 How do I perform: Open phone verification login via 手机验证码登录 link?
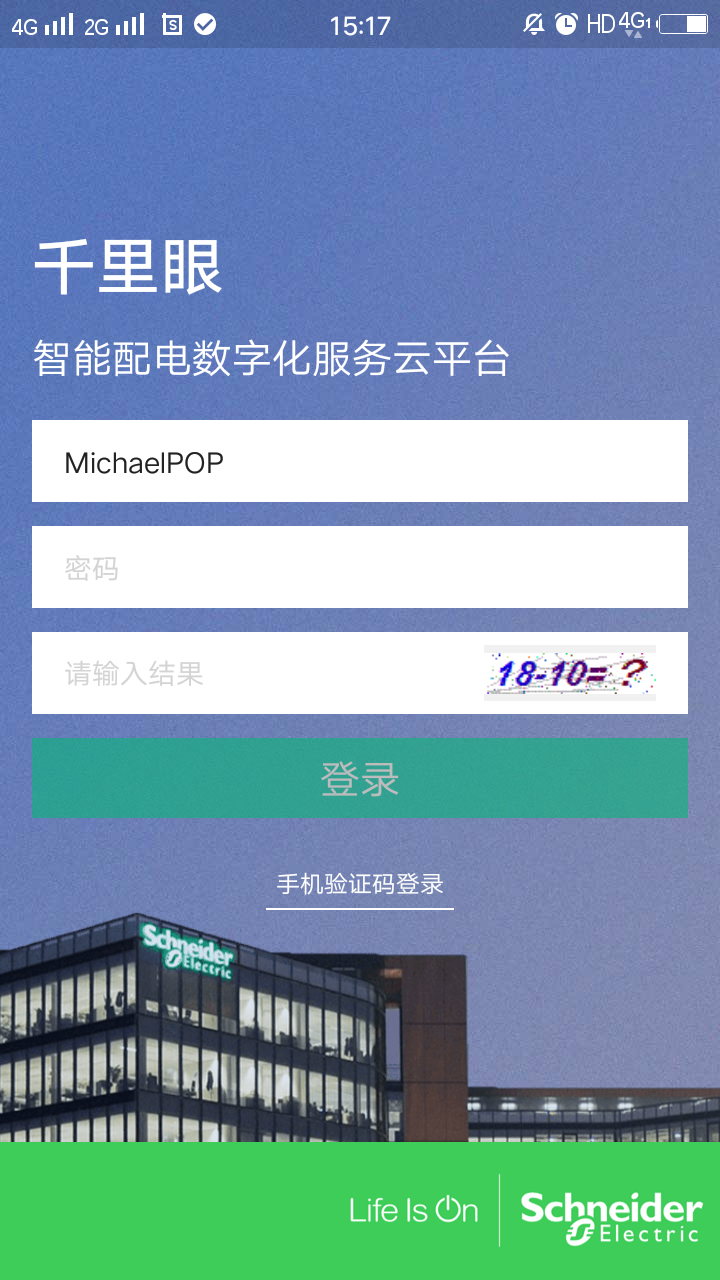[359, 884]
